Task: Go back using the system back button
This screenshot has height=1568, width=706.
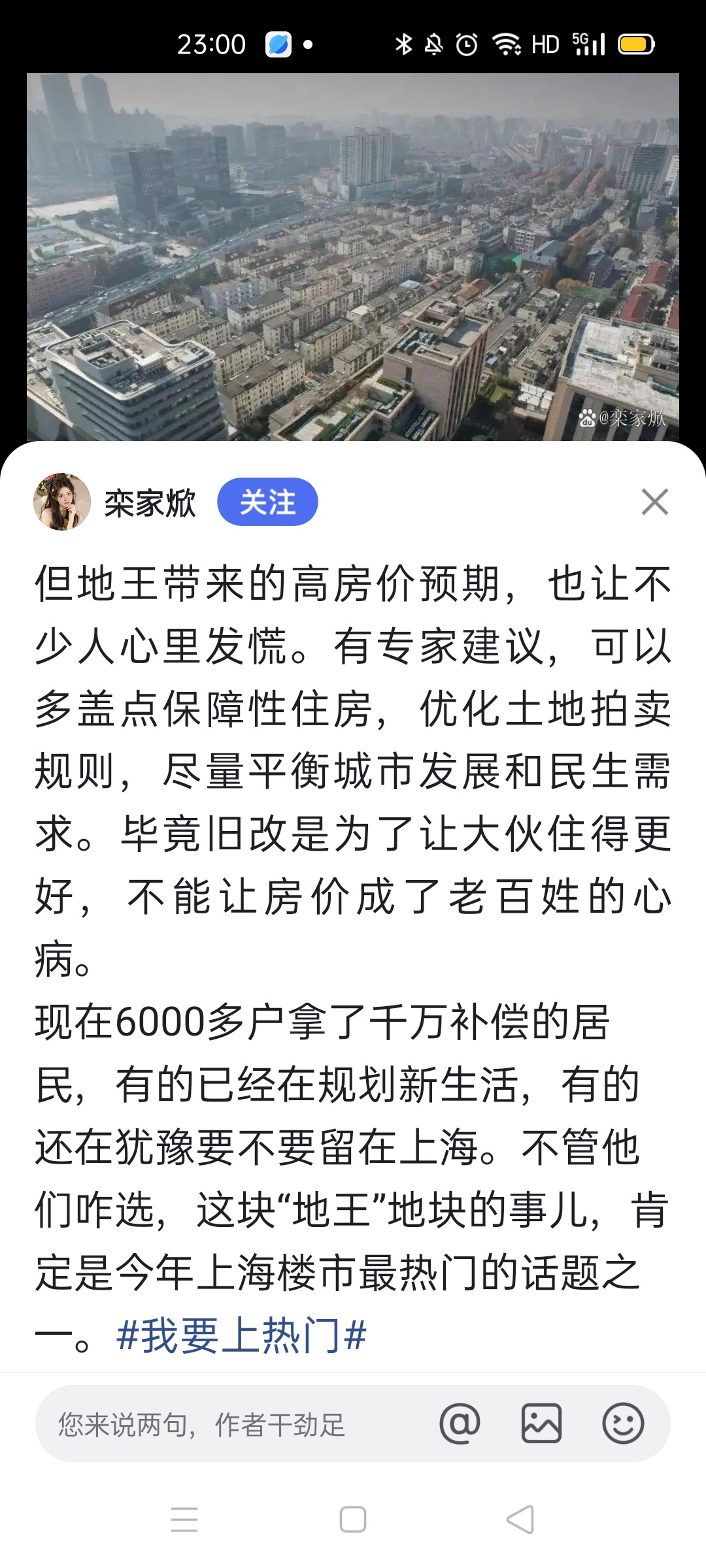Action: point(520,1519)
